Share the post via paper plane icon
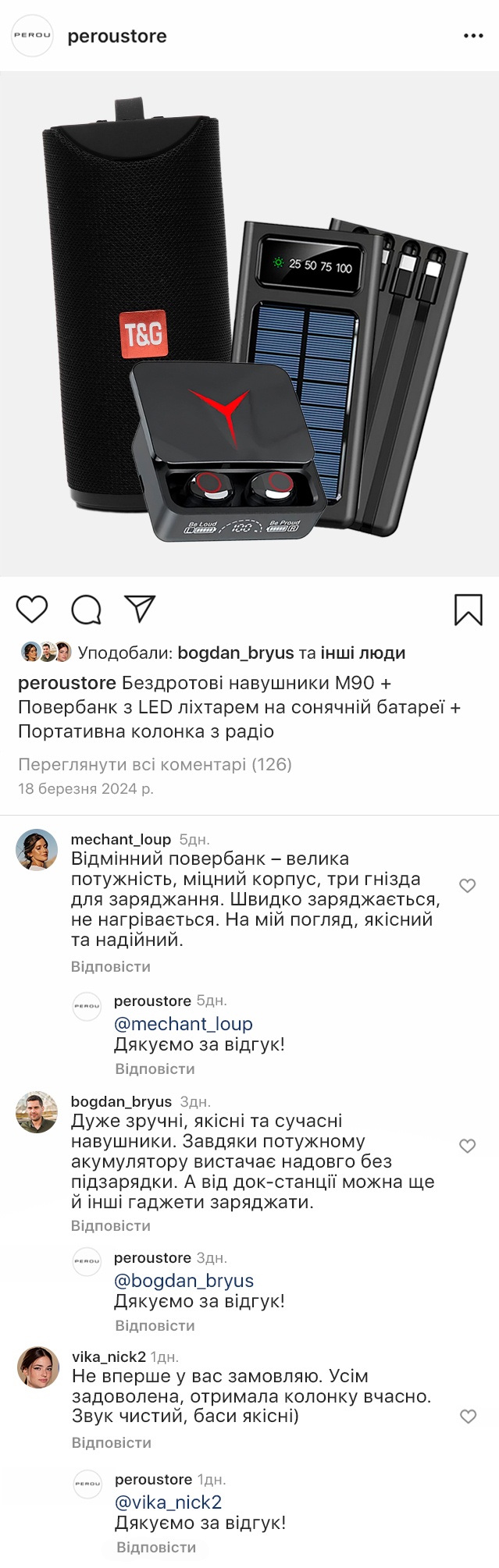The image size is (499, 1568). (x=141, y=609)
